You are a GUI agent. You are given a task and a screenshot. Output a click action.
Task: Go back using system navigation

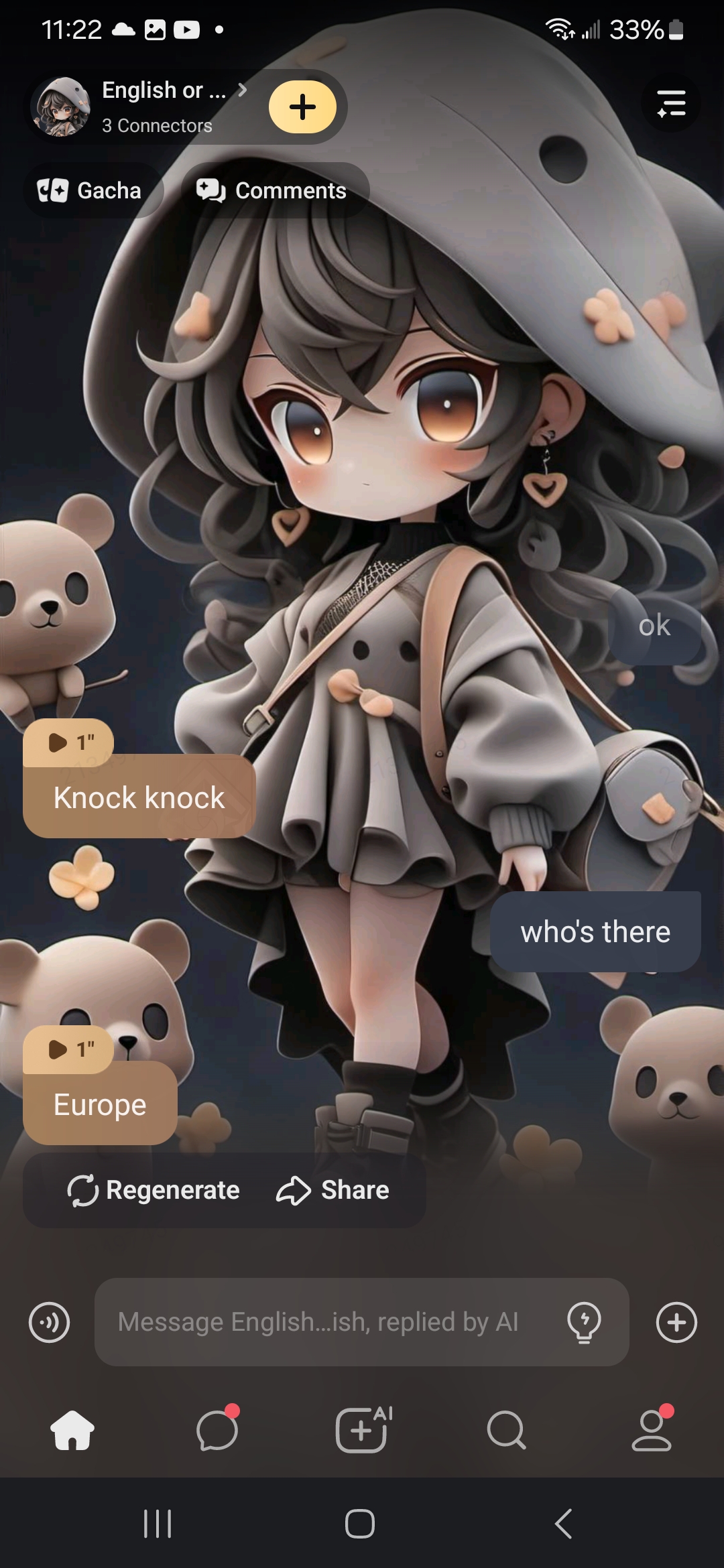pyautogui.click(x=564, y=1524)
